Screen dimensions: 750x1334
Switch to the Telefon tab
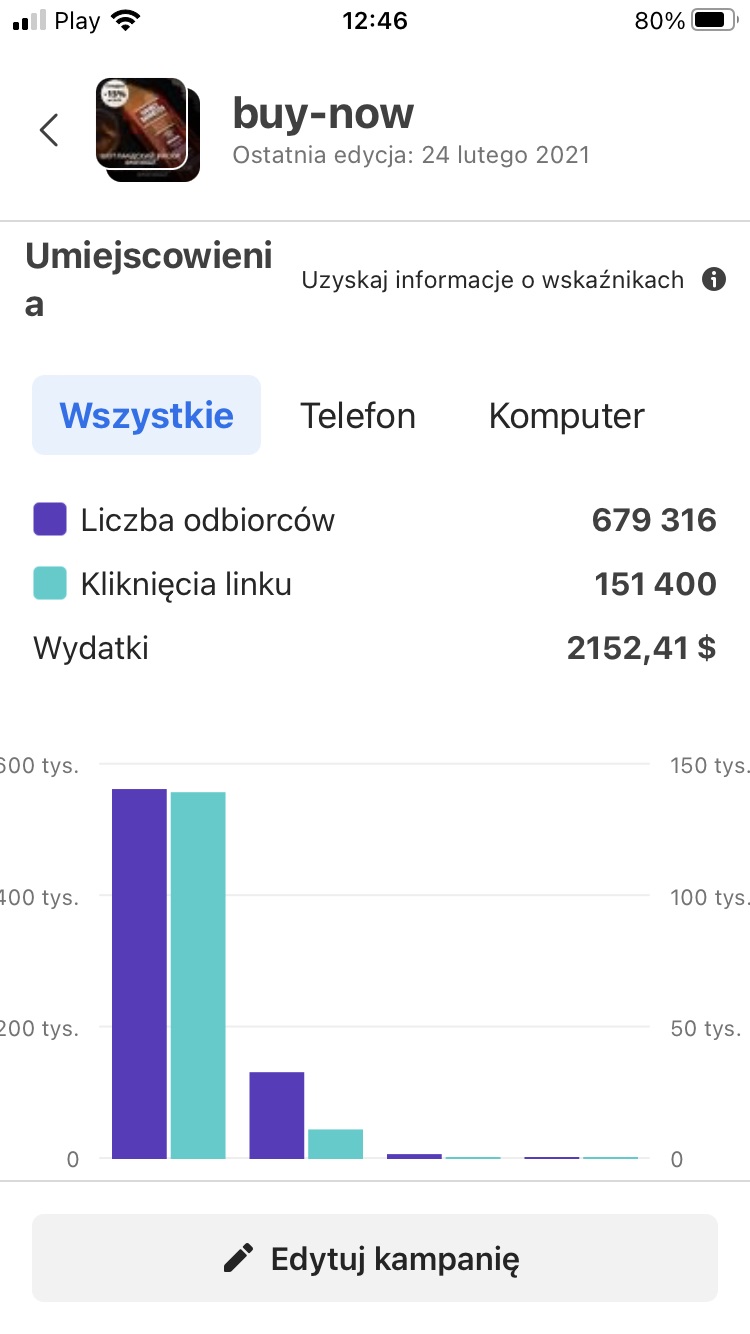358,415
